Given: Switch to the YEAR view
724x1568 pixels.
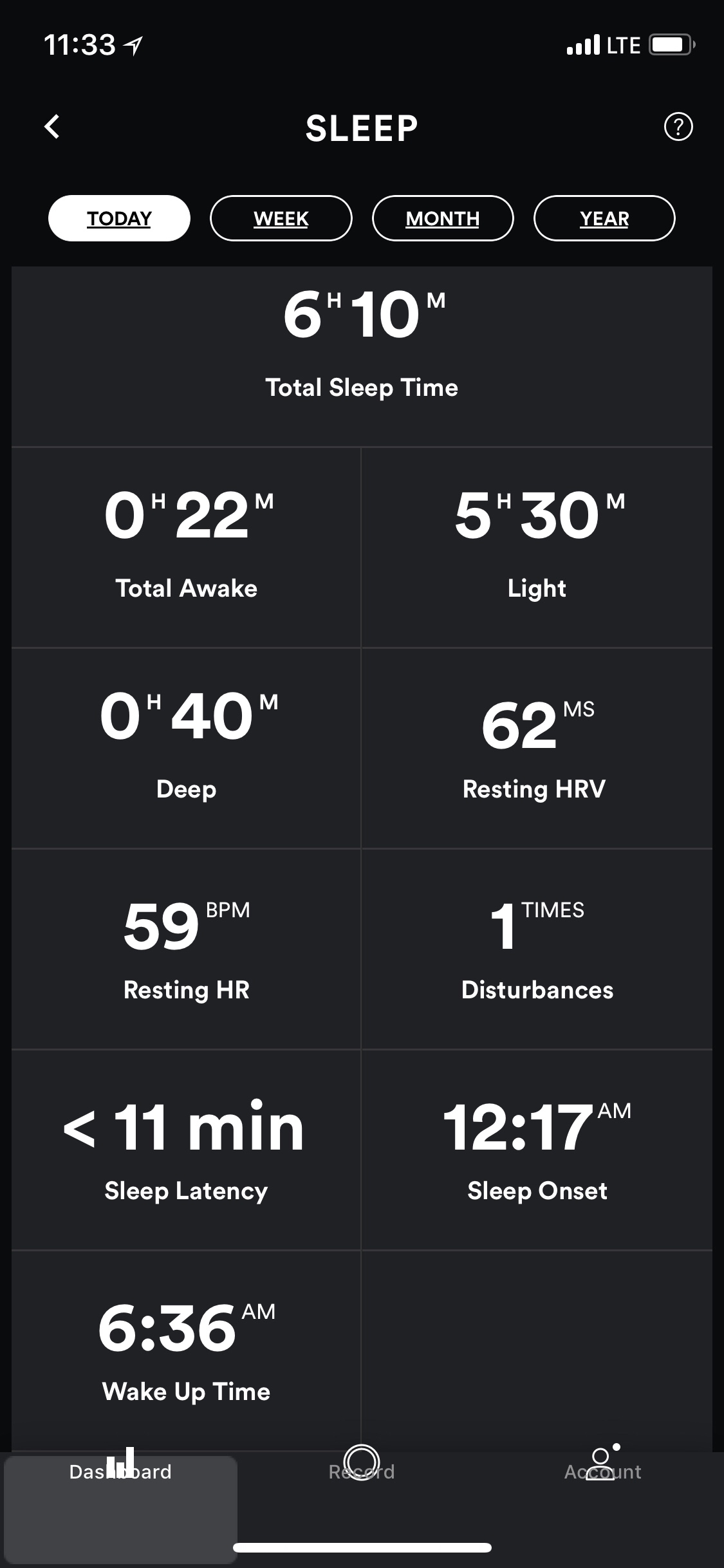Looking at the screenshot, I should coord(604,218).
